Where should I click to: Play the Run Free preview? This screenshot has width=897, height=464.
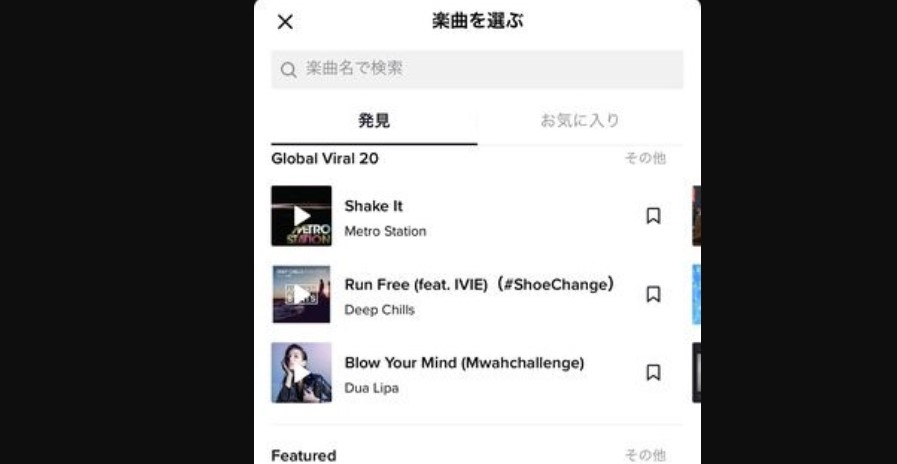pos(301,294)
